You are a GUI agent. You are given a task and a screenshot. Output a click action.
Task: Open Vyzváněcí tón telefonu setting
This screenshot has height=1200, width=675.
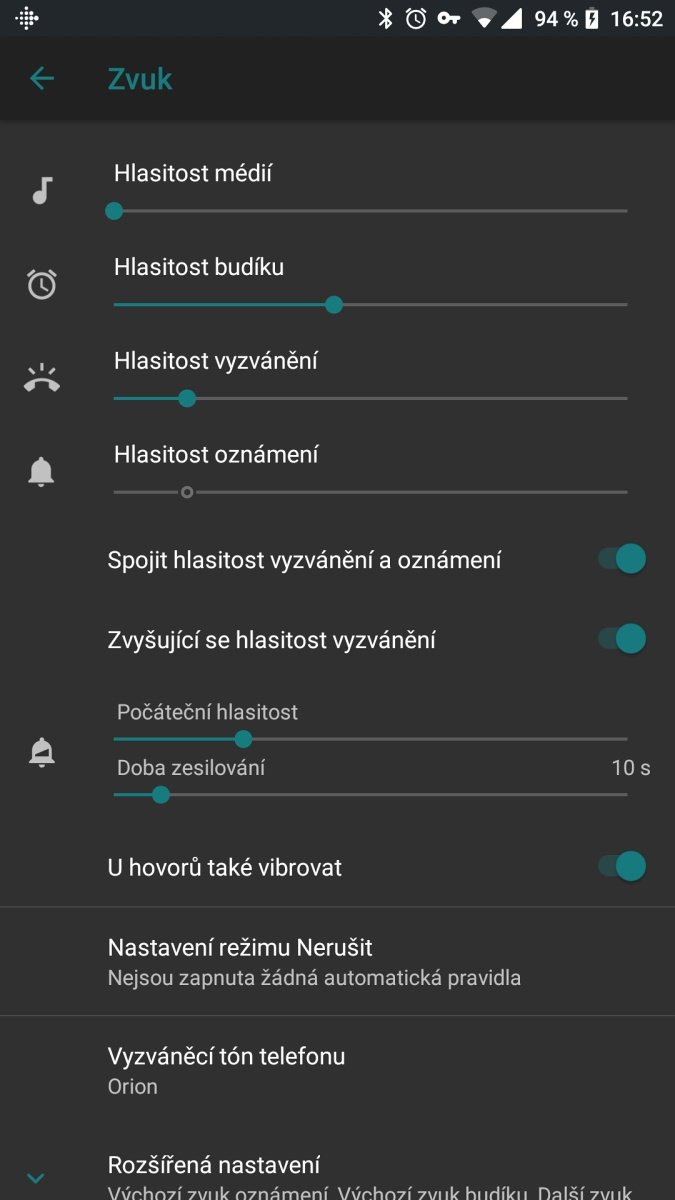[337, 1070]
